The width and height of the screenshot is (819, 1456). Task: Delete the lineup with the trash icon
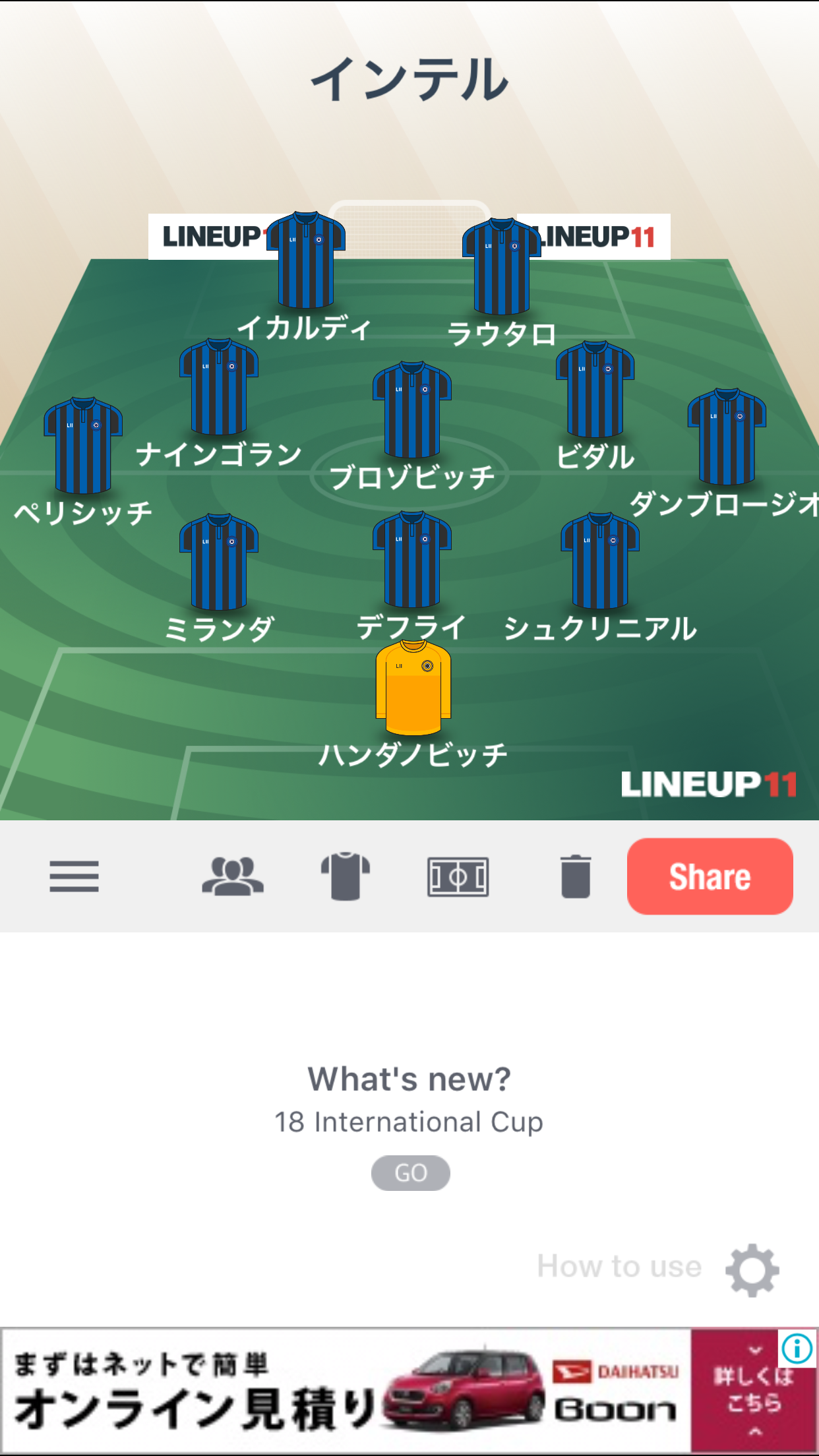[576, 876]
